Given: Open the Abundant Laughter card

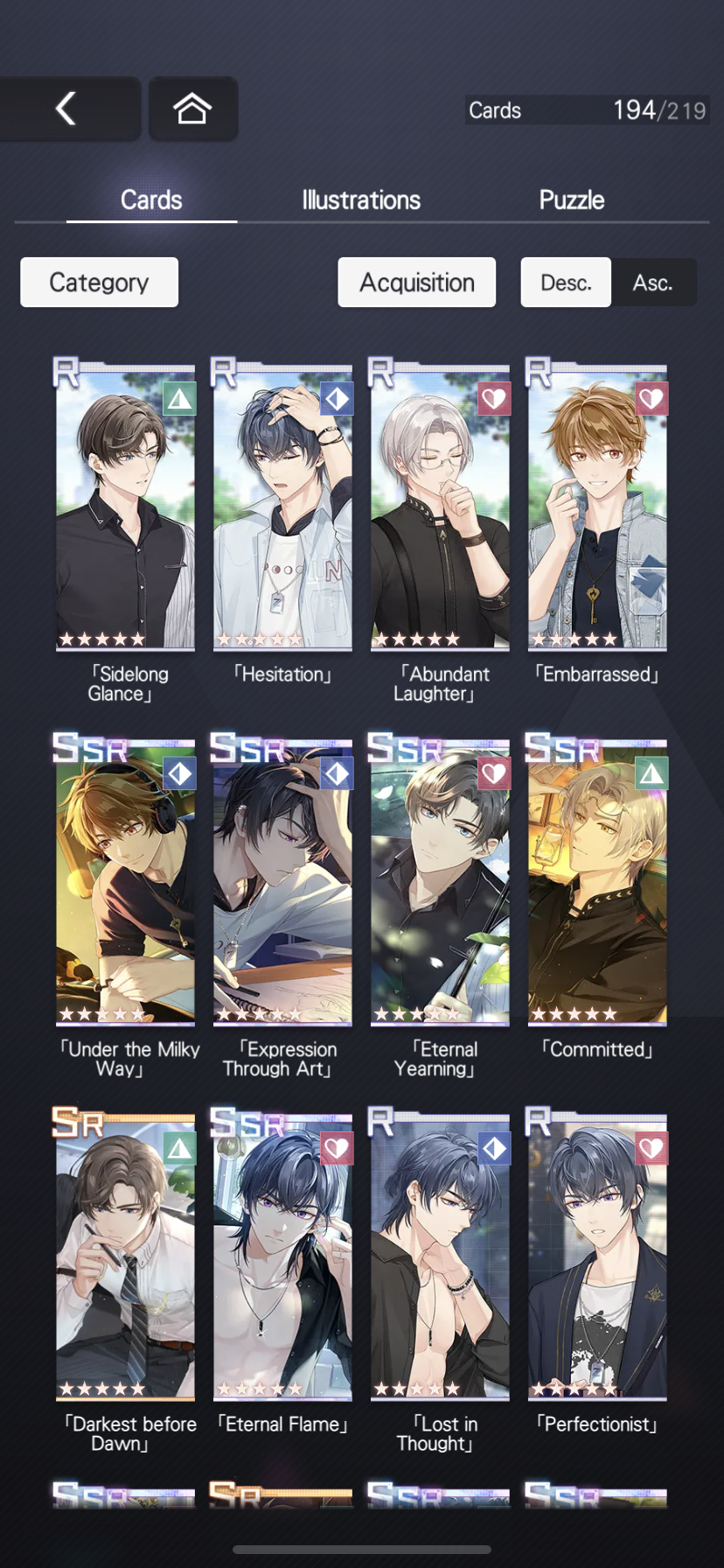Looking at the screenshot, I should click(x=440, y=507).
